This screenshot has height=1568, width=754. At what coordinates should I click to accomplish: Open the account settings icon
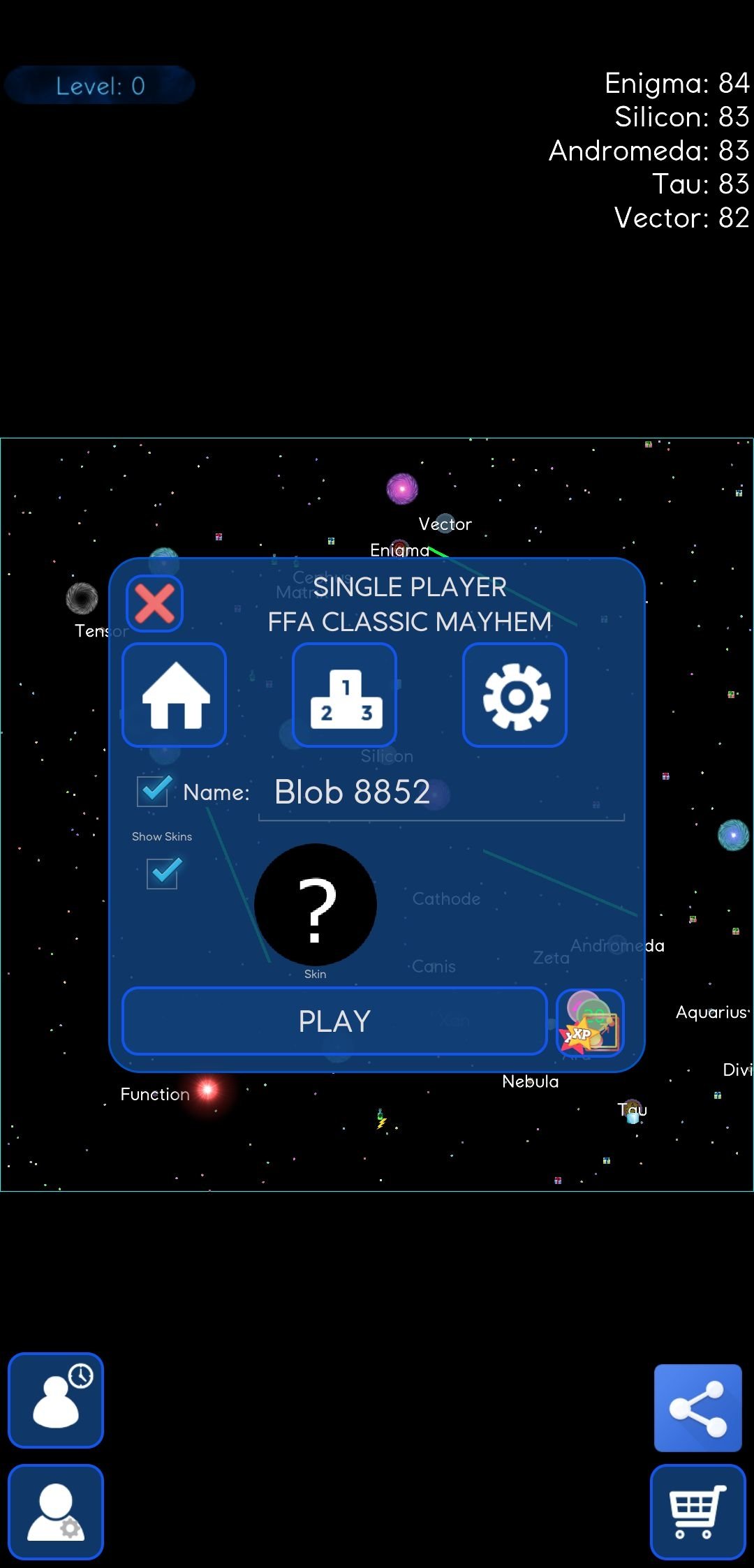(x=56, y=1511)
